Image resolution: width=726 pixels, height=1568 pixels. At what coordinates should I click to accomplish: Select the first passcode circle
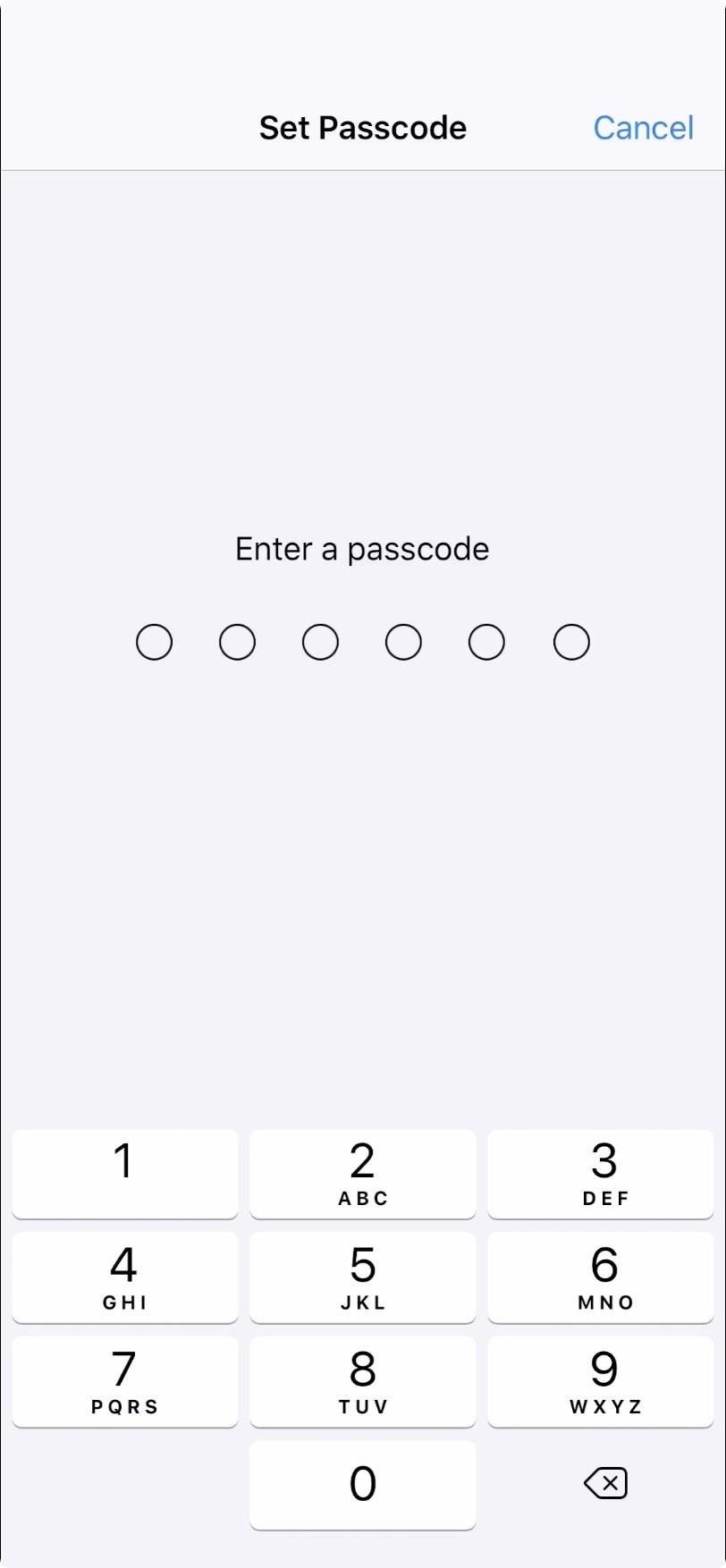point(154,641)
